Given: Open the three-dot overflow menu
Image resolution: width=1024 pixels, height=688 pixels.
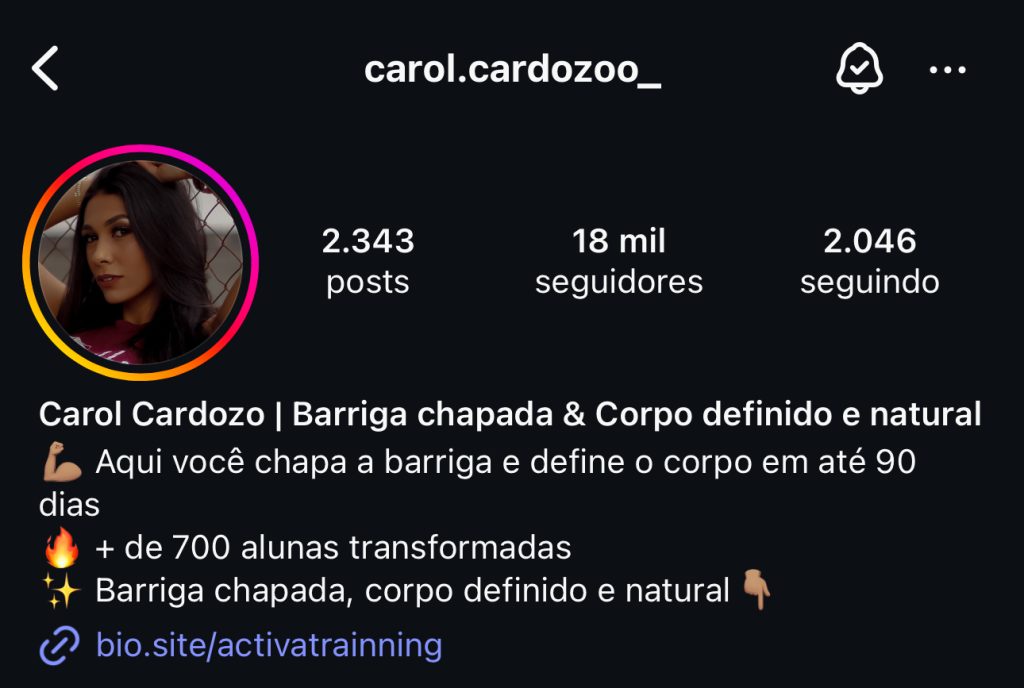Looking at the screenshot, I should click(947, 70).
